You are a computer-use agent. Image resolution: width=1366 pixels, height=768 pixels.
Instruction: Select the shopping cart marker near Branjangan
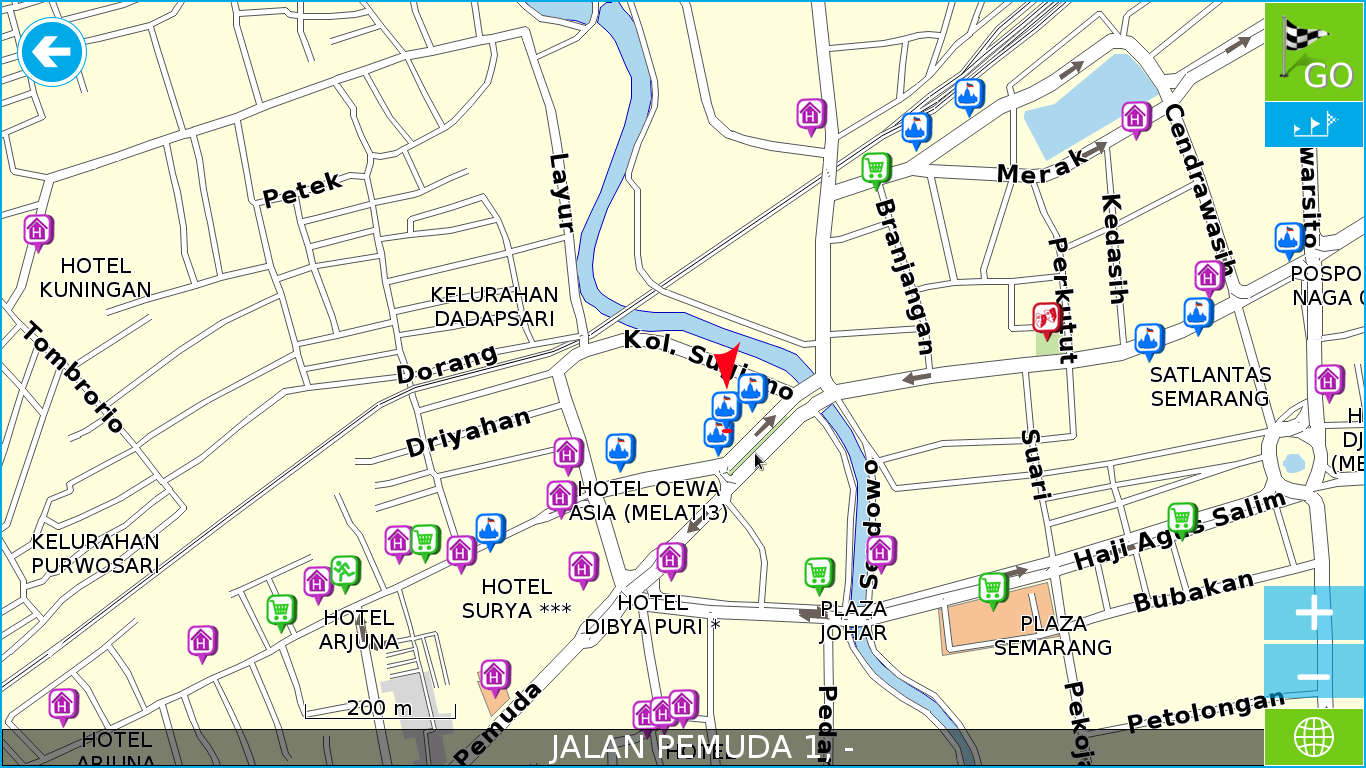point(876,168)
